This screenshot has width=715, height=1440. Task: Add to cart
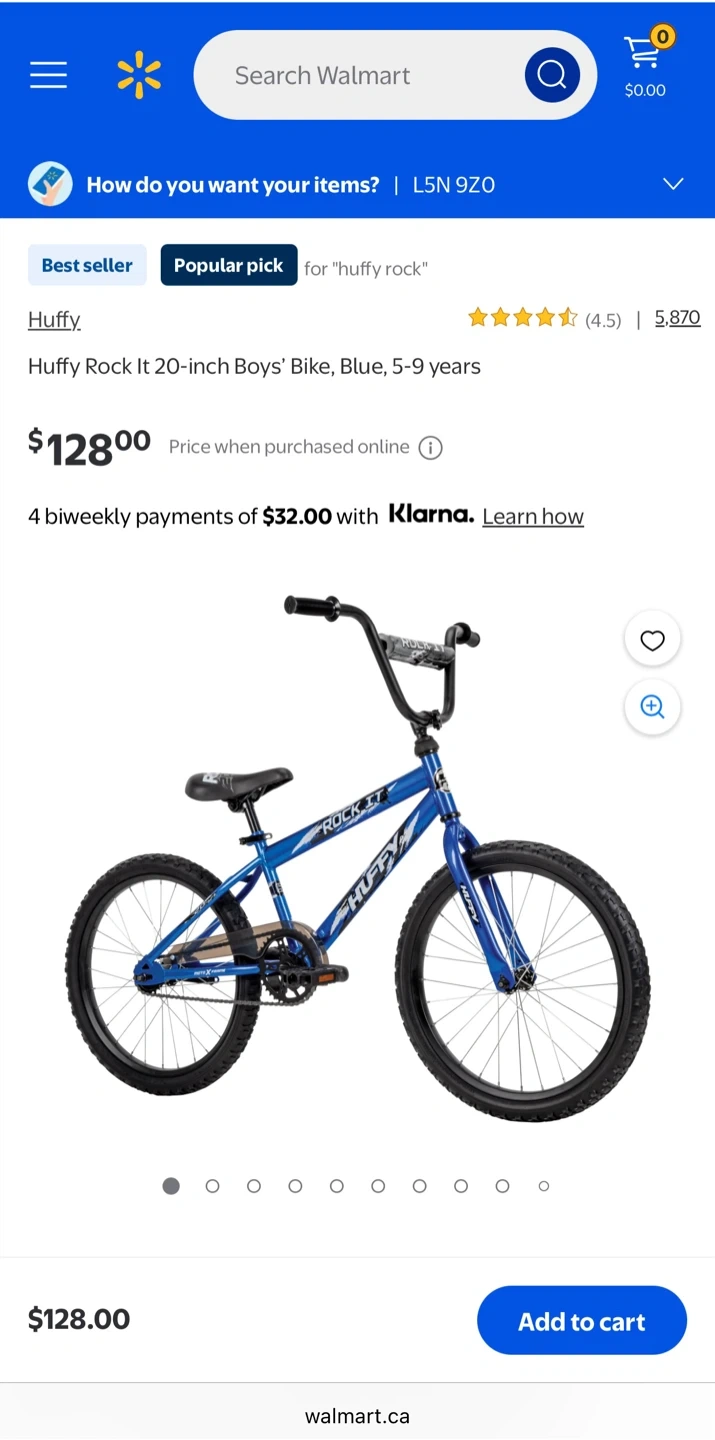tap(582, 1321)
